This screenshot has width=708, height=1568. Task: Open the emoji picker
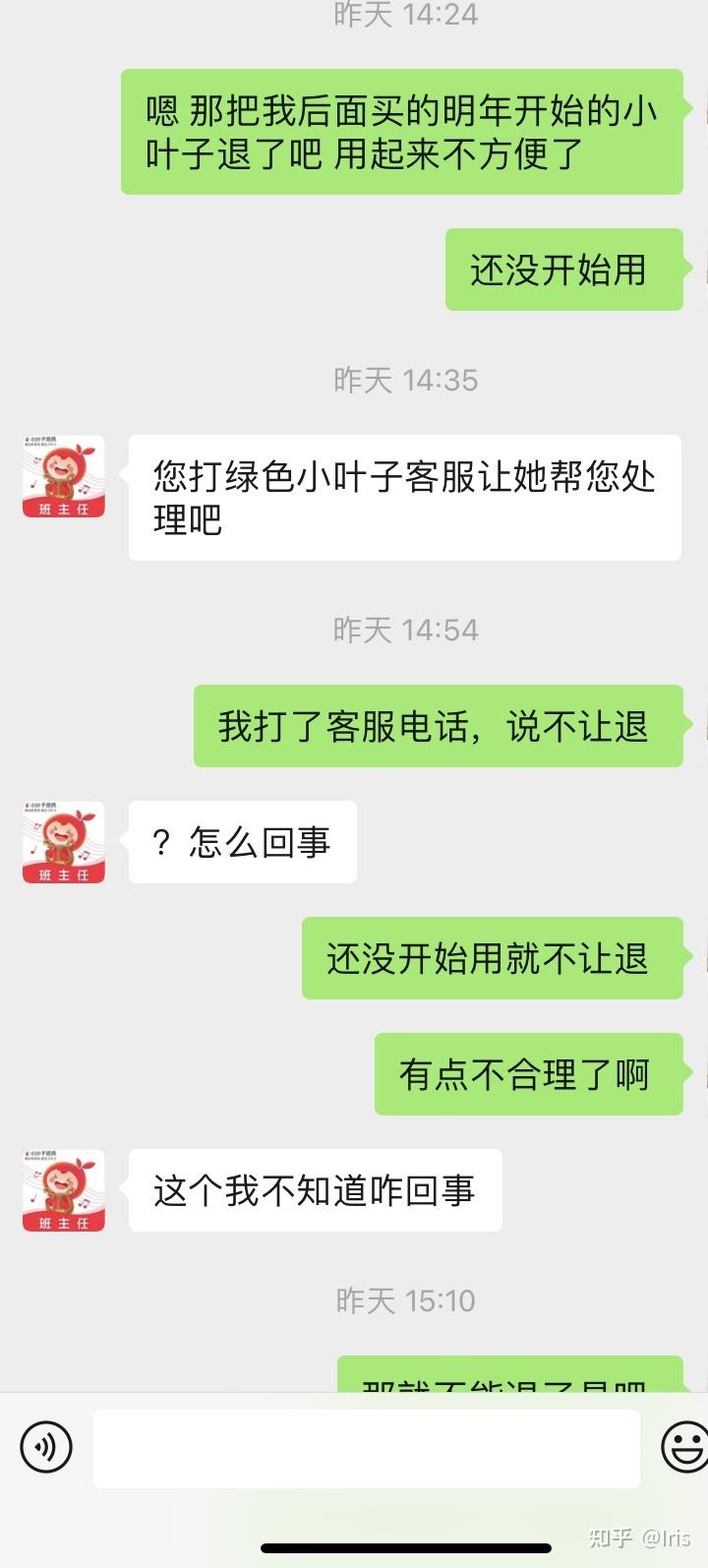[x=684, y=1447]
